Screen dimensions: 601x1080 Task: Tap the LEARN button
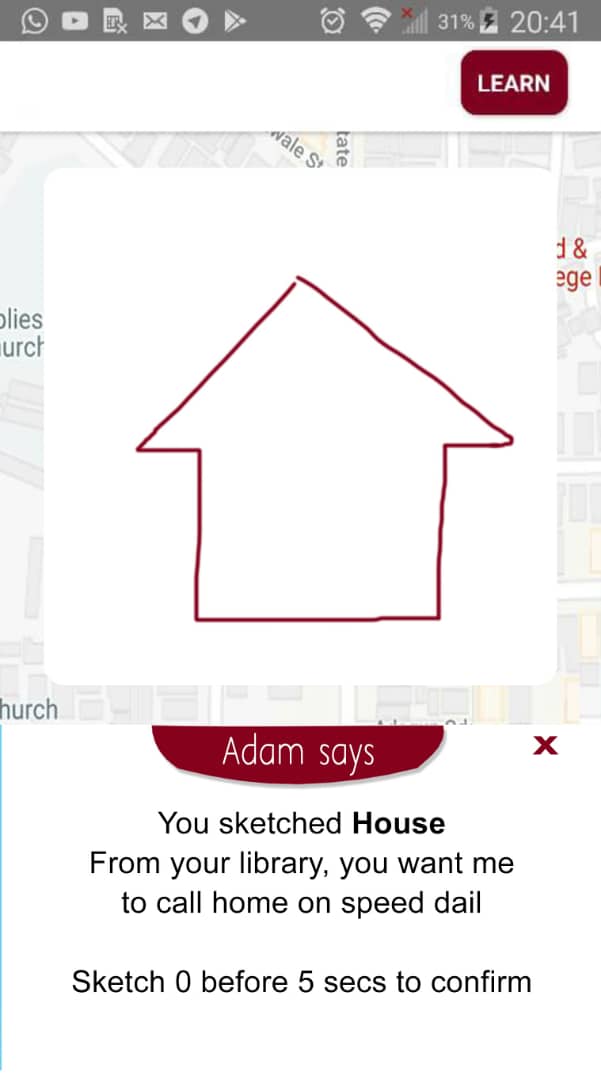click(513, 83)
